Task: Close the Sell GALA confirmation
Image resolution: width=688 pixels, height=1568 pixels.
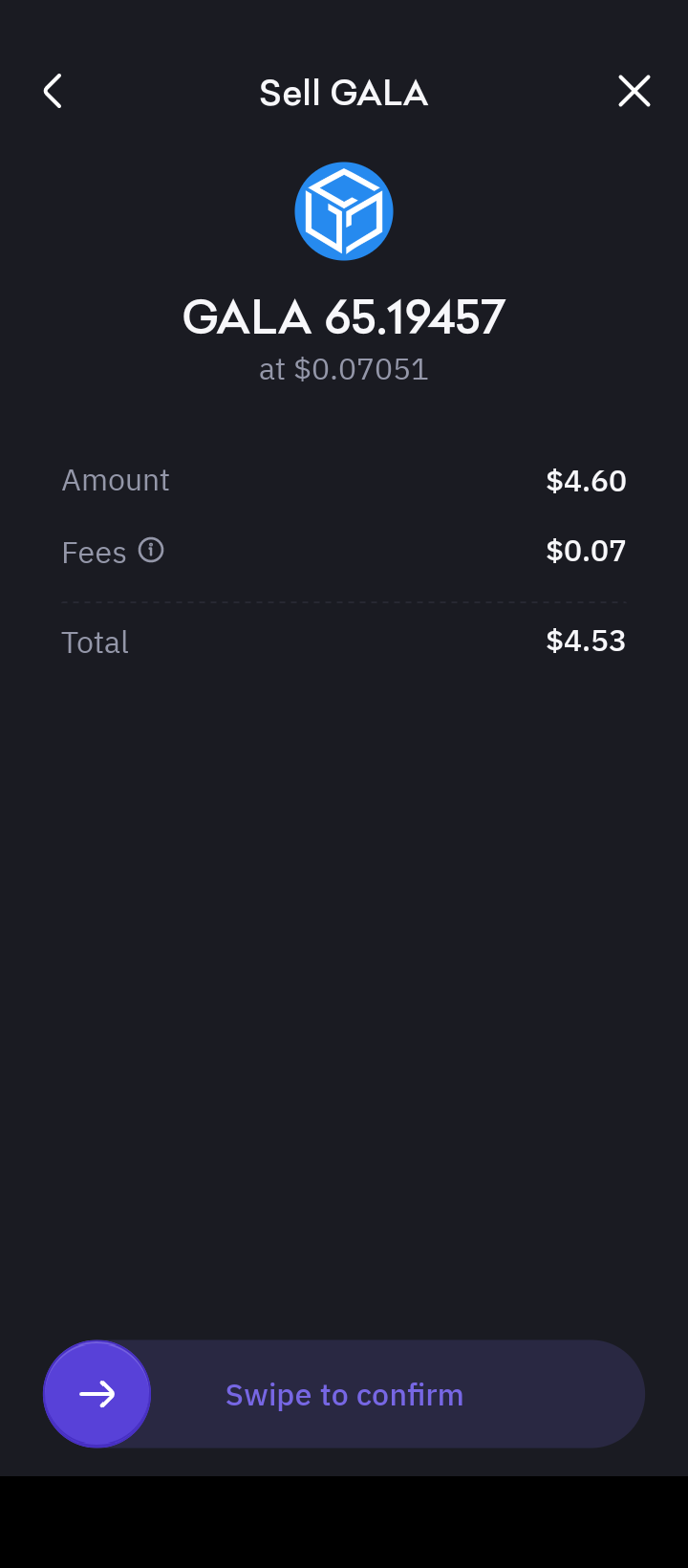Action: pos(634,92)
